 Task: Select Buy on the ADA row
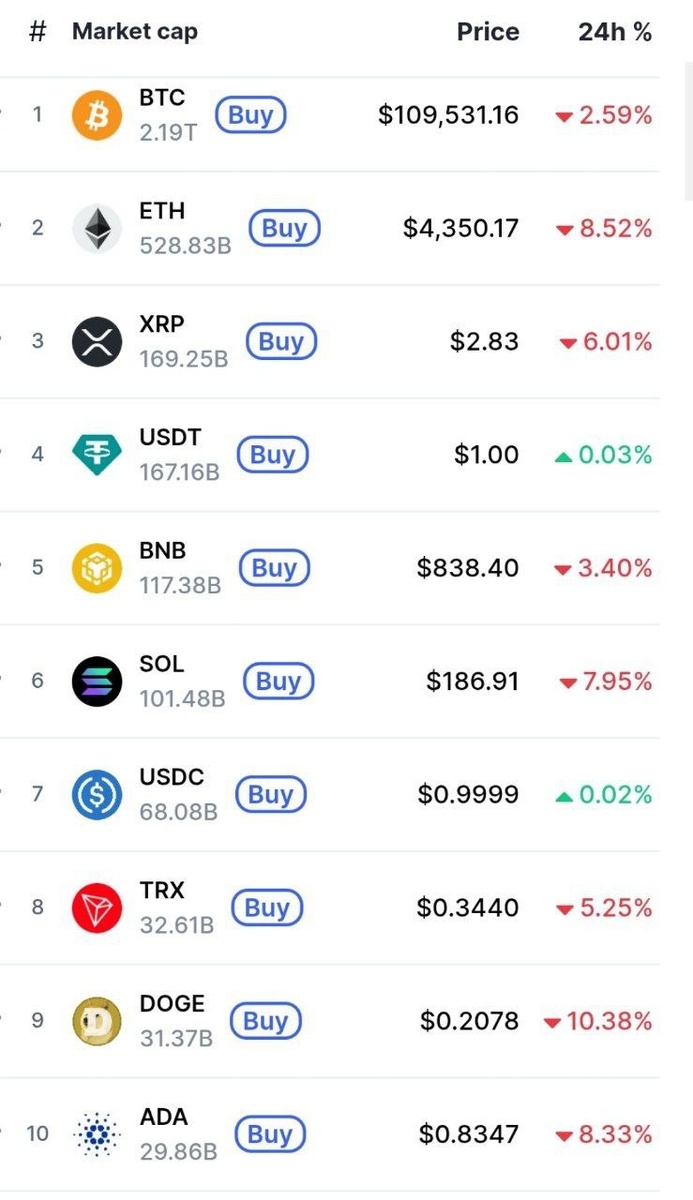pos(269,1134)
